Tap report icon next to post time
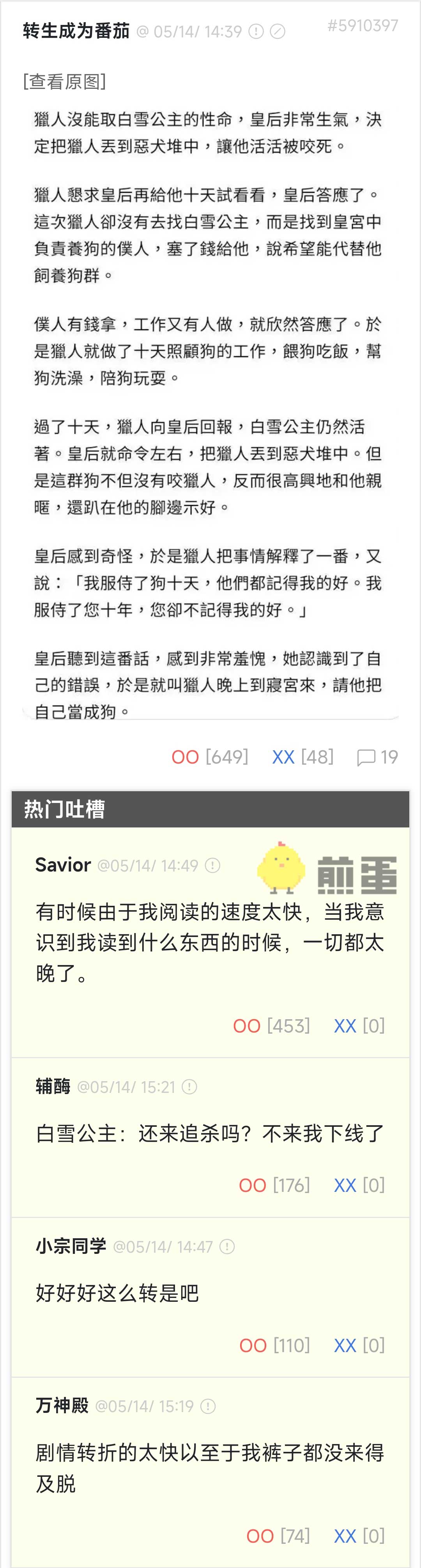 [257, 32]
